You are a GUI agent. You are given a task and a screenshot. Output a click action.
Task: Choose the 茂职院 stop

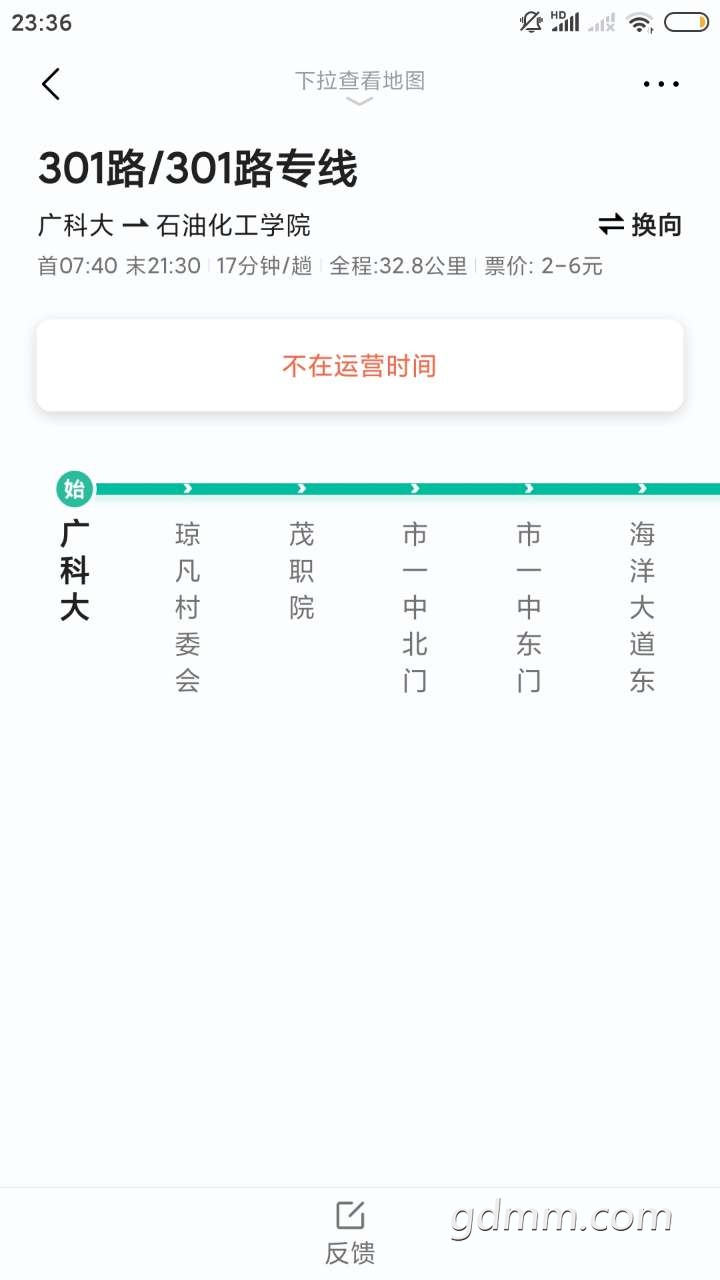(x=302, y=570)
